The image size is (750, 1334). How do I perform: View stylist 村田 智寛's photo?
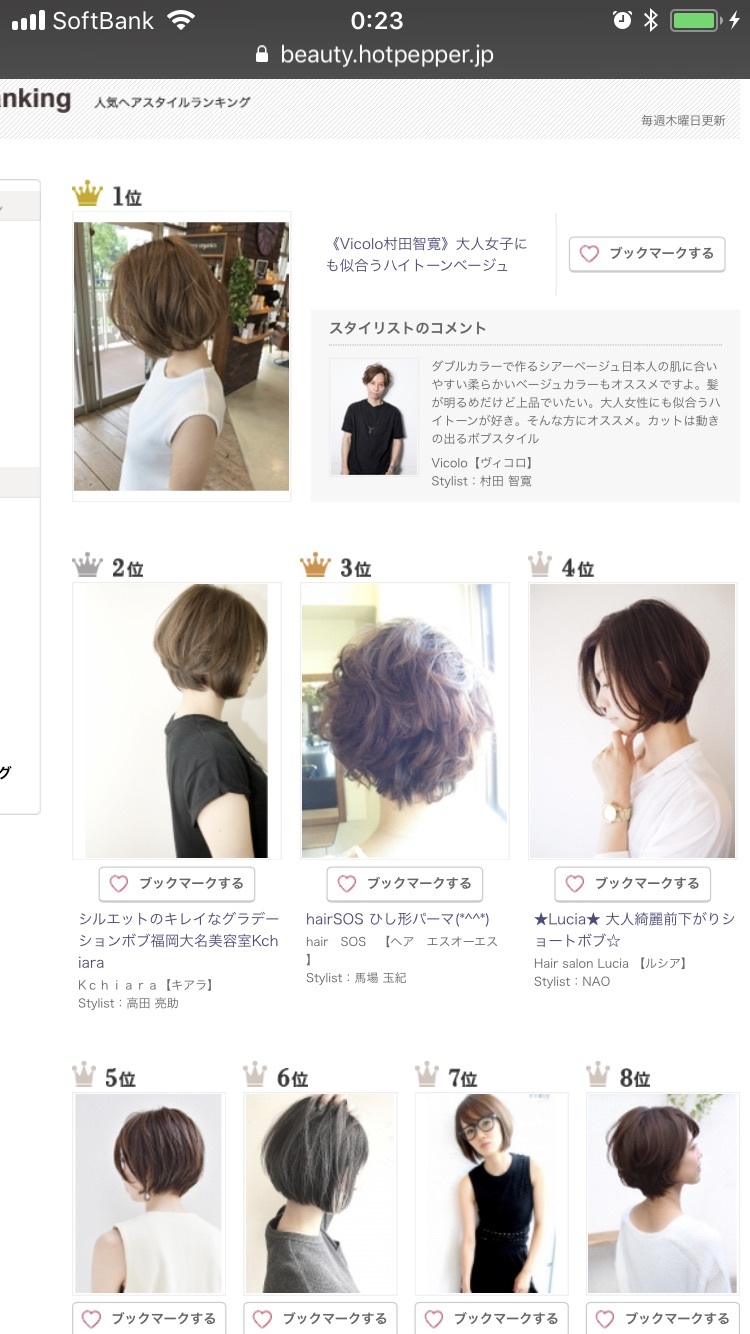[373, 416]
